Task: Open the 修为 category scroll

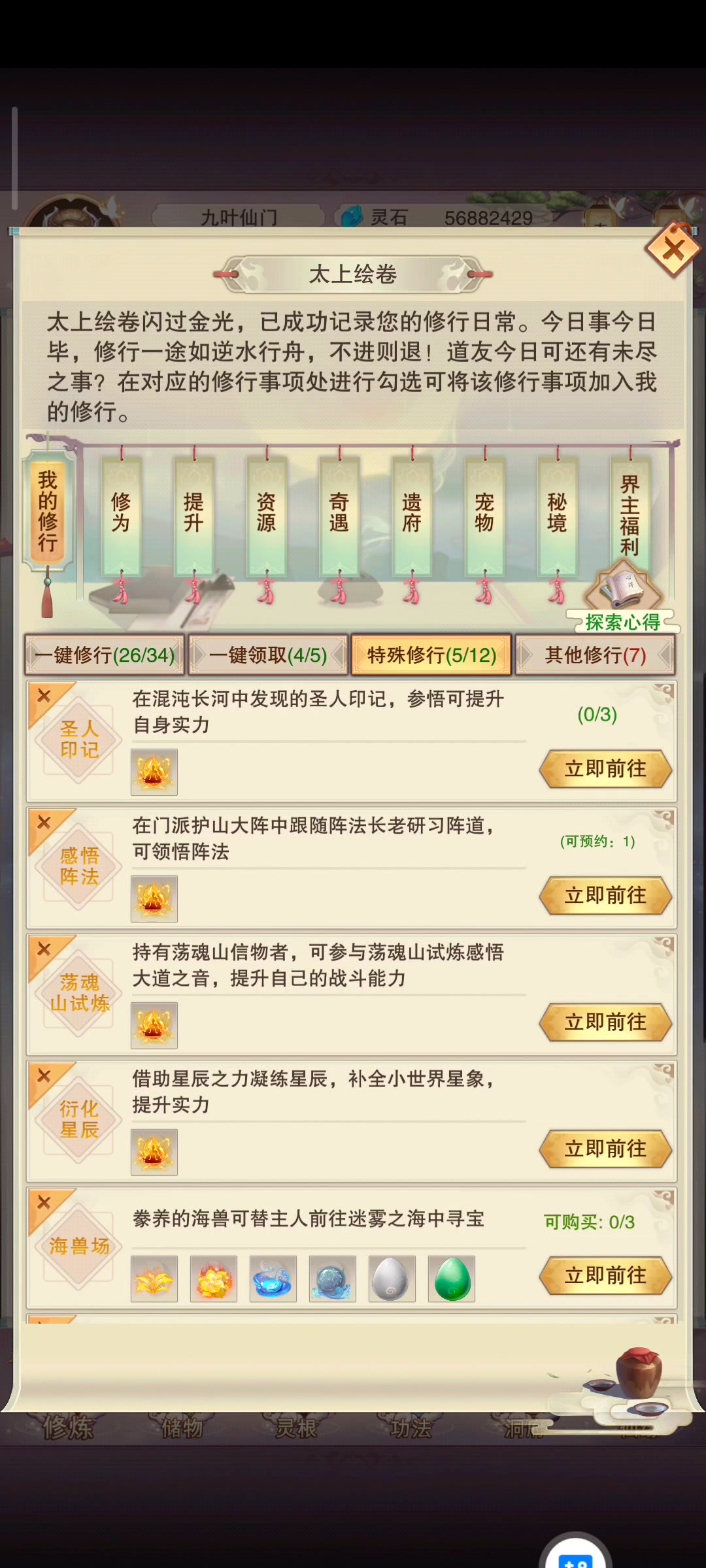Action: (121, 513)
